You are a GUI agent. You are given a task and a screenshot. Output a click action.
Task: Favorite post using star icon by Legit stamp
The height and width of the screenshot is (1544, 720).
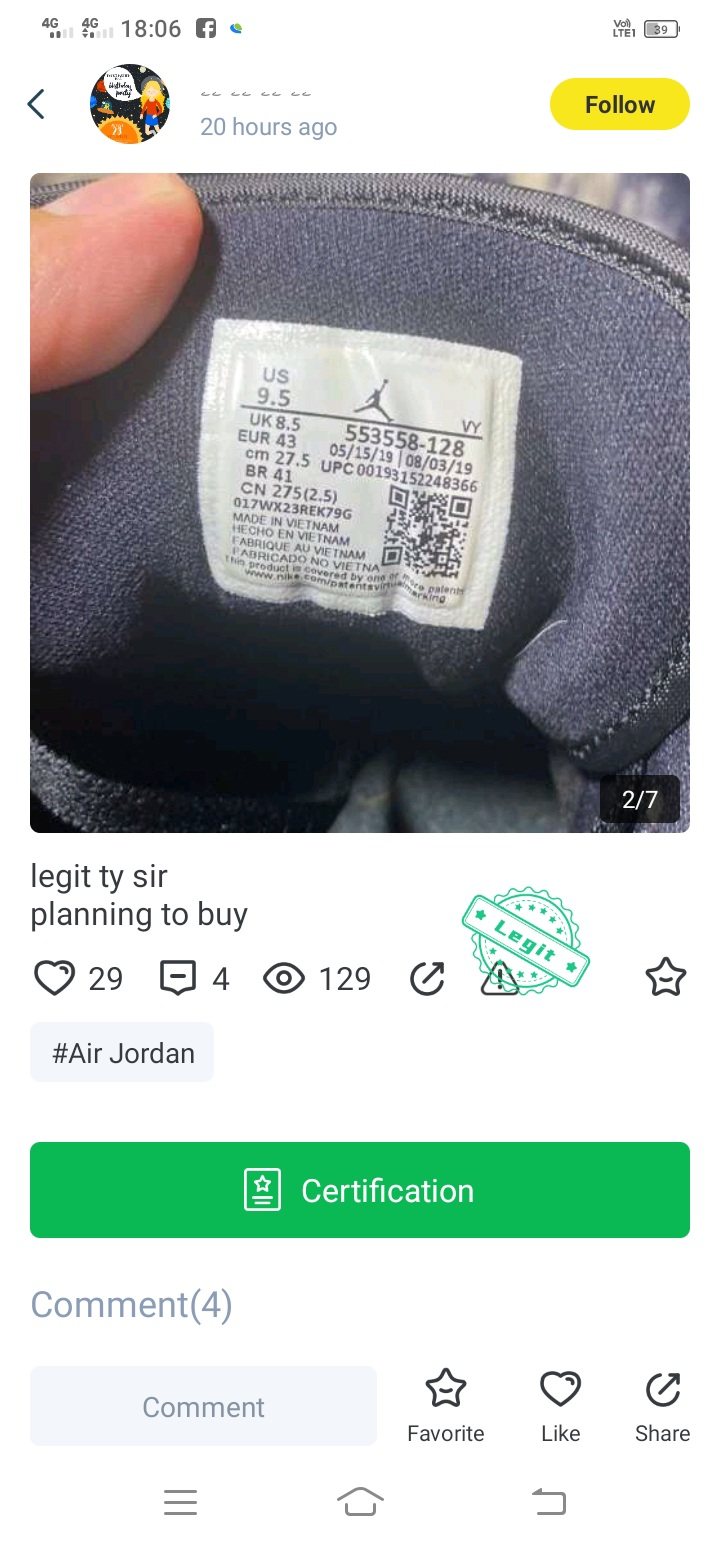[665, 977]
